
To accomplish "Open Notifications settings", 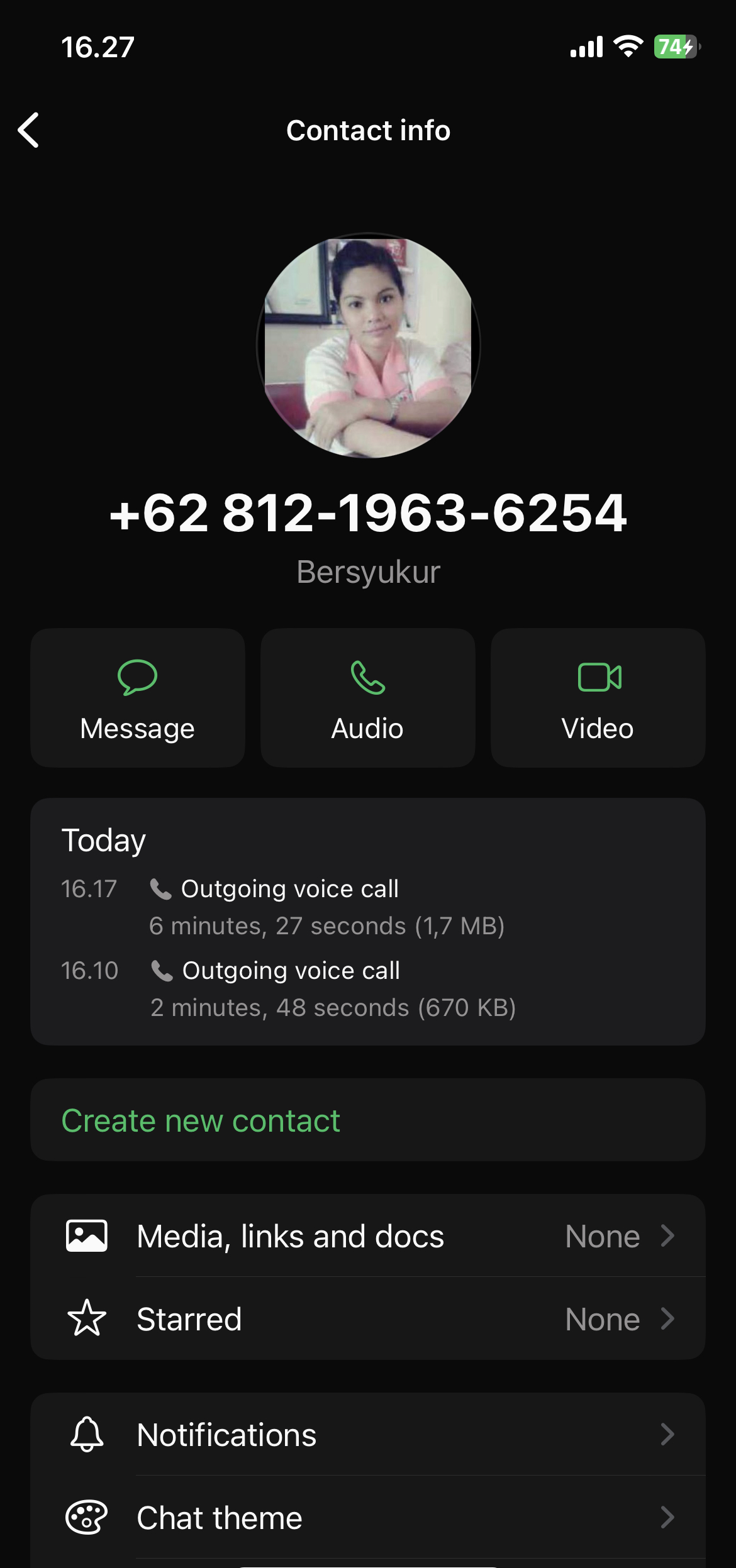I will [367, 1435].
